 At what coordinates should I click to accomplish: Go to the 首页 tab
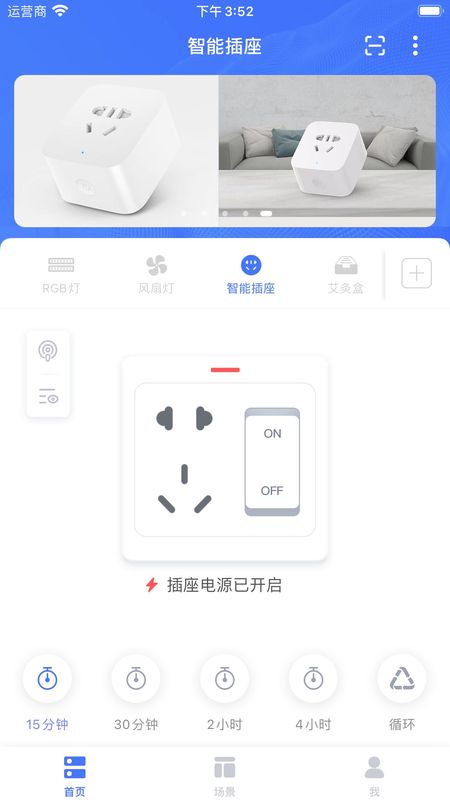click(75, 776)
